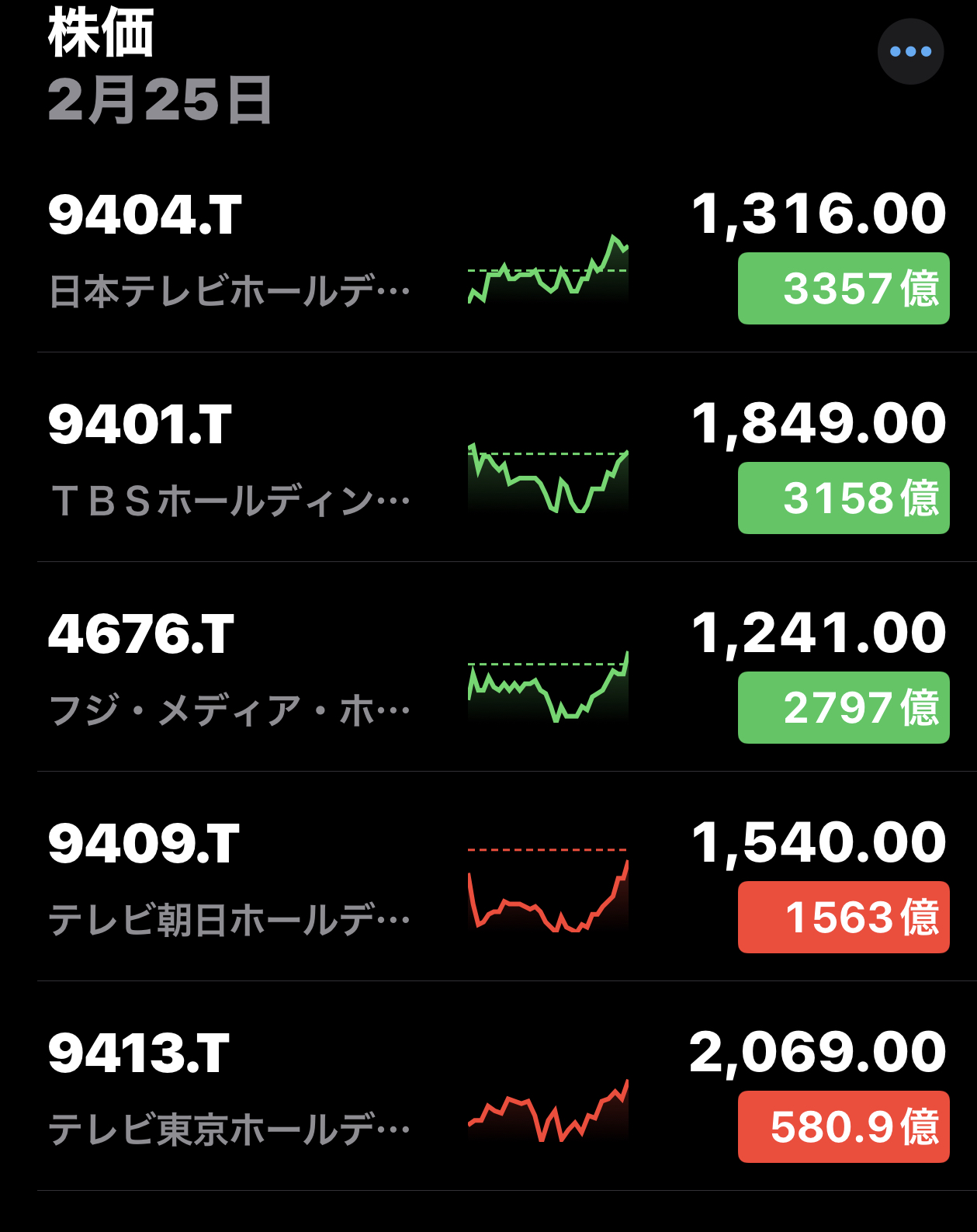The width and height of the screenshot is (977, 1232).
Task: Toggle the 3357億 market cap badge
Action: click(x=844, y=289)
